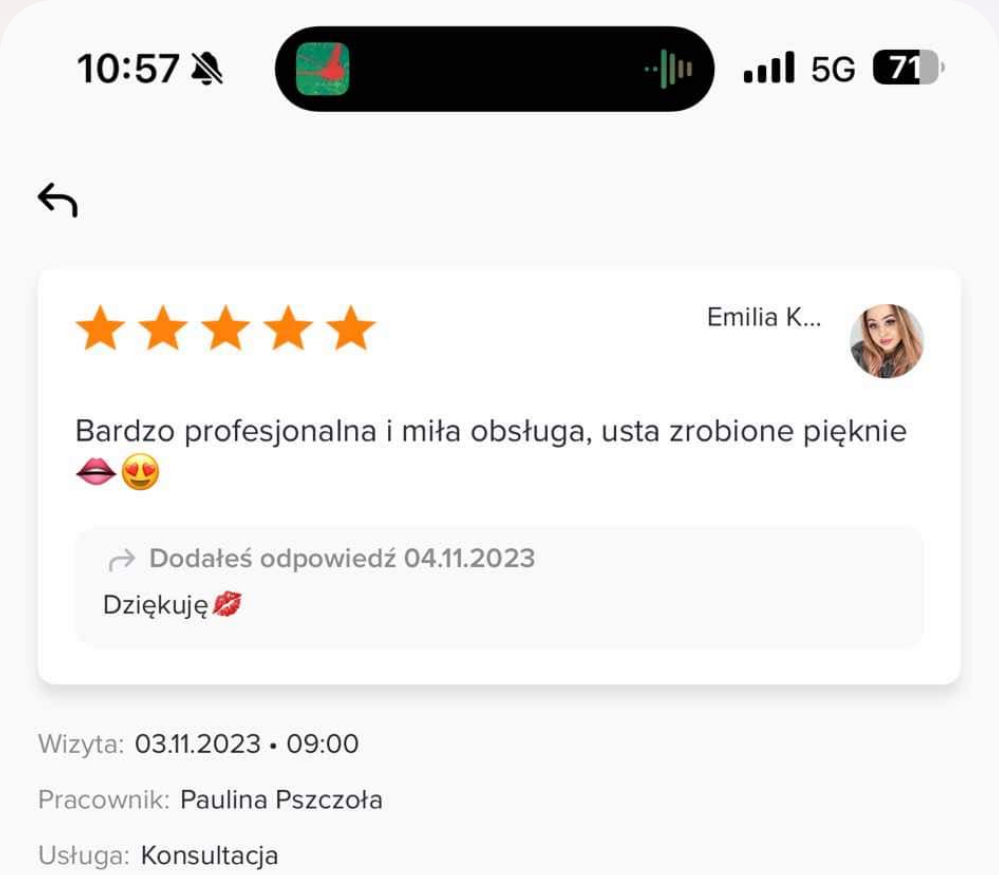999x875 pixels.
Task: Open the Dynamic Island audio activity
Action: pos(494,69)
